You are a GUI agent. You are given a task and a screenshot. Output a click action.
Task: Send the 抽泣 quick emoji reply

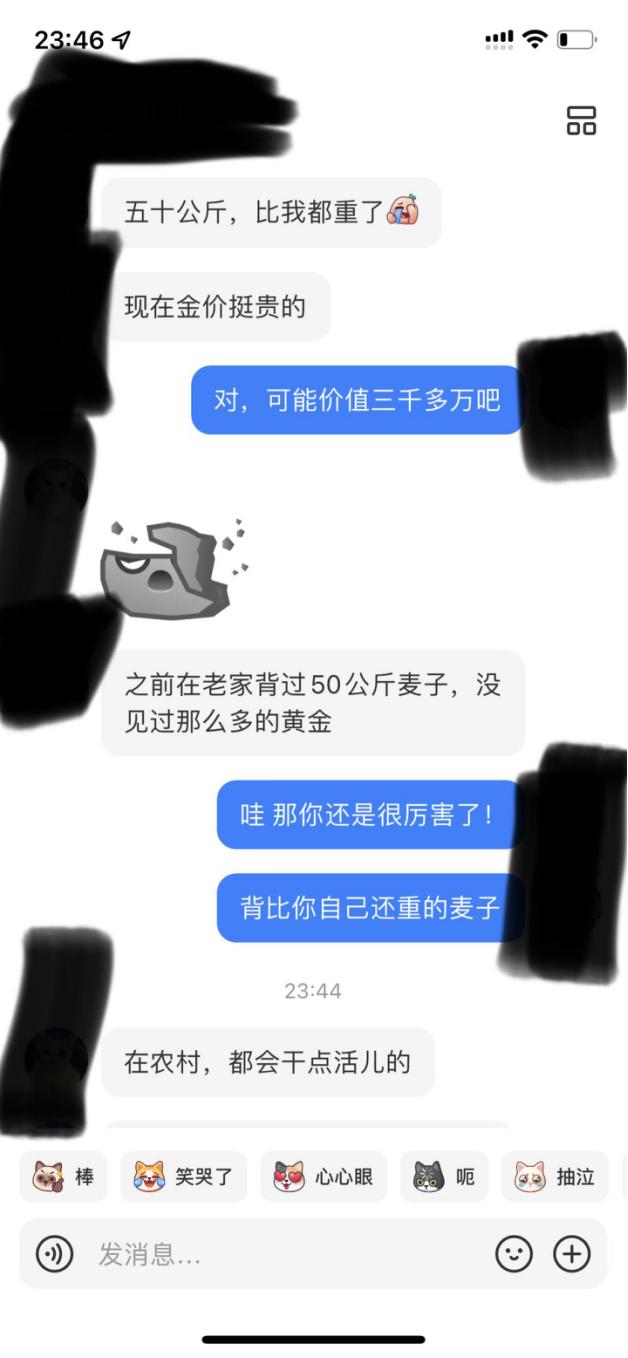click(x=555, y=1177)
